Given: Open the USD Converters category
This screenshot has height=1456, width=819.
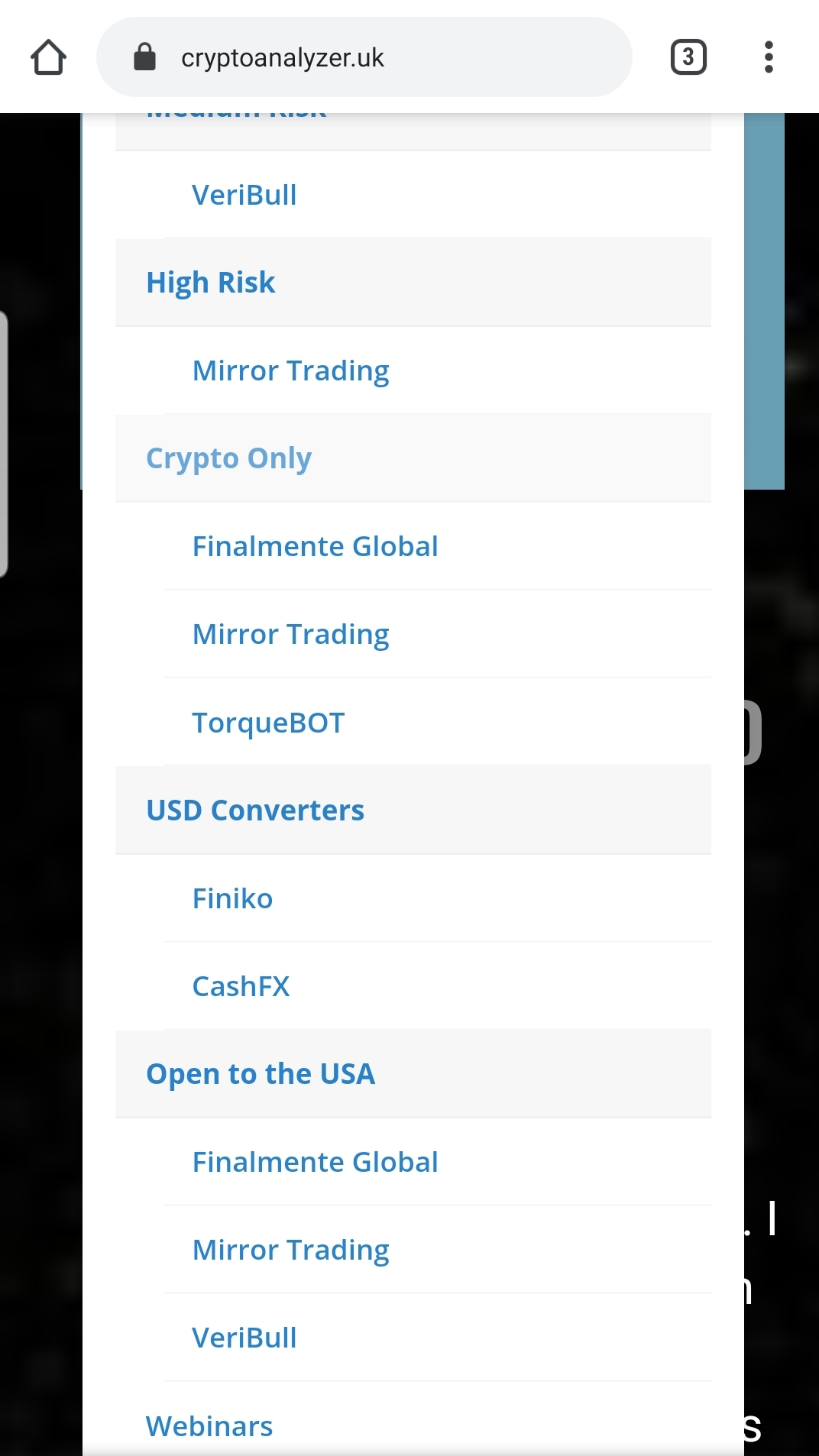Looking at the screenshot, I should pos(255,811).
